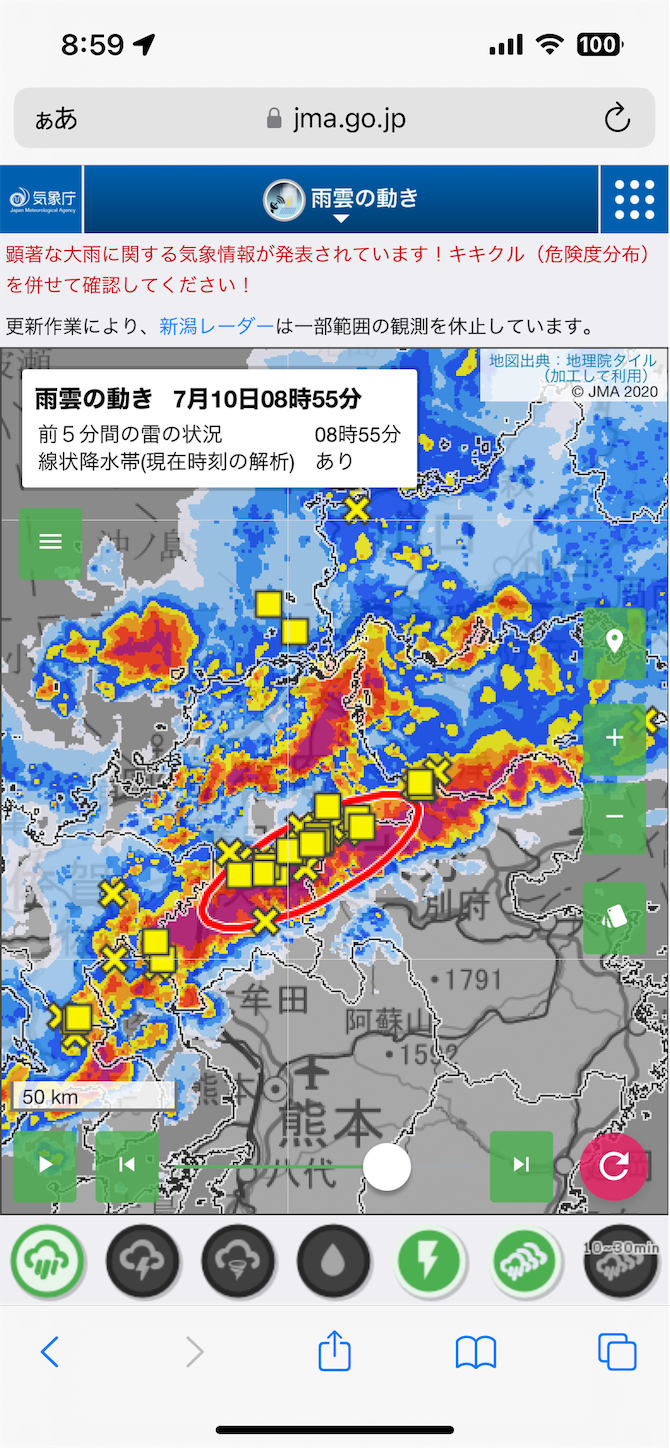Zoom out the map with minus button

(614, 817)
